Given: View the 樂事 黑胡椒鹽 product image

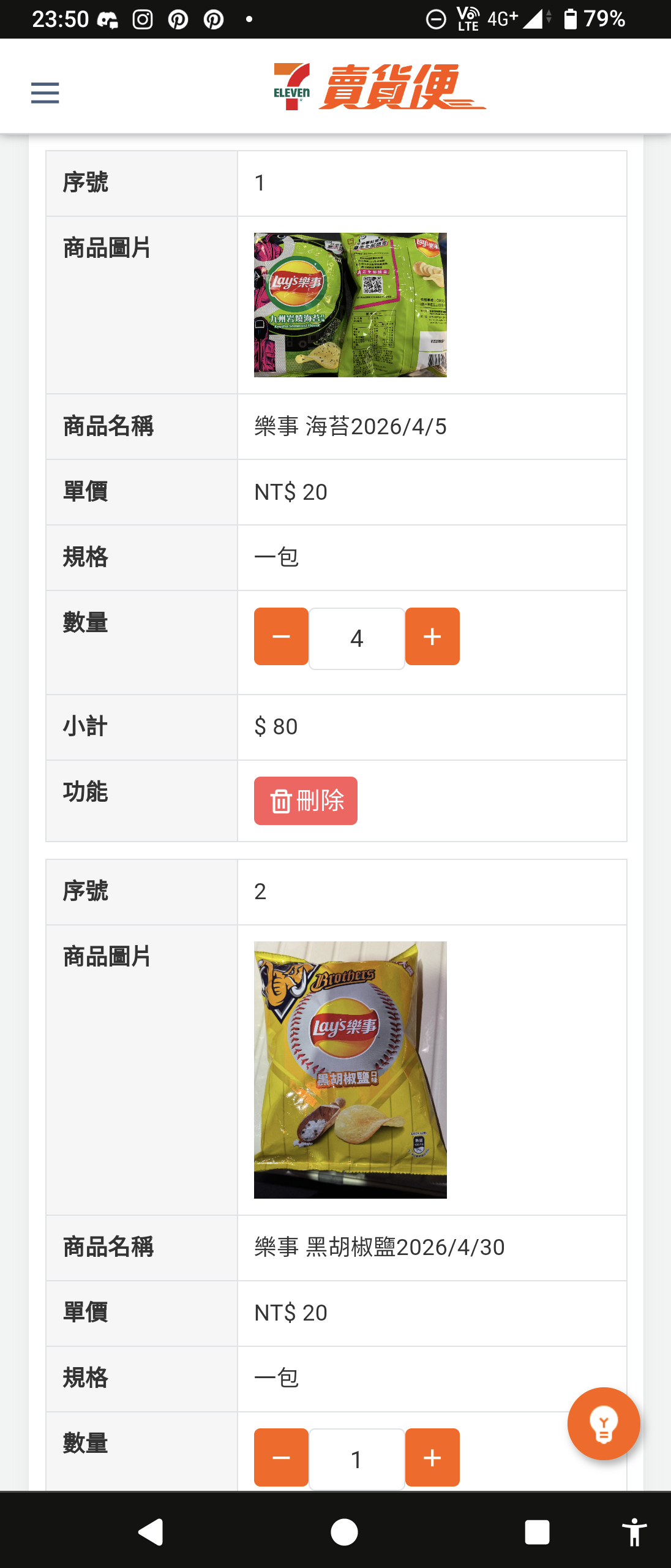Looking at the screenshot, I should point(350,1069).
